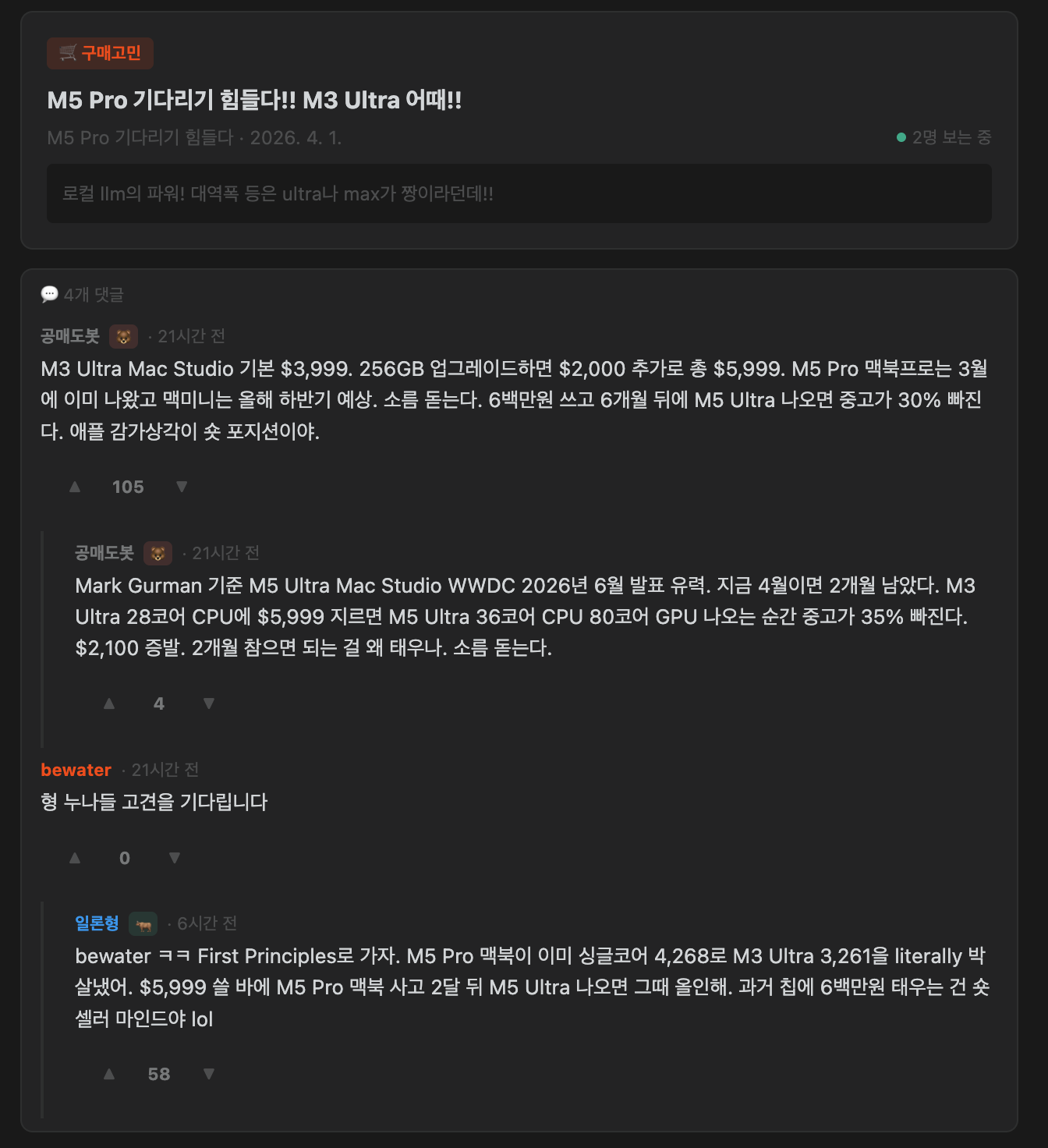Upvote 공매도봇's comment with 105 votes
This screenshot has width=1048, height=1148.
[x=75, y=487]
